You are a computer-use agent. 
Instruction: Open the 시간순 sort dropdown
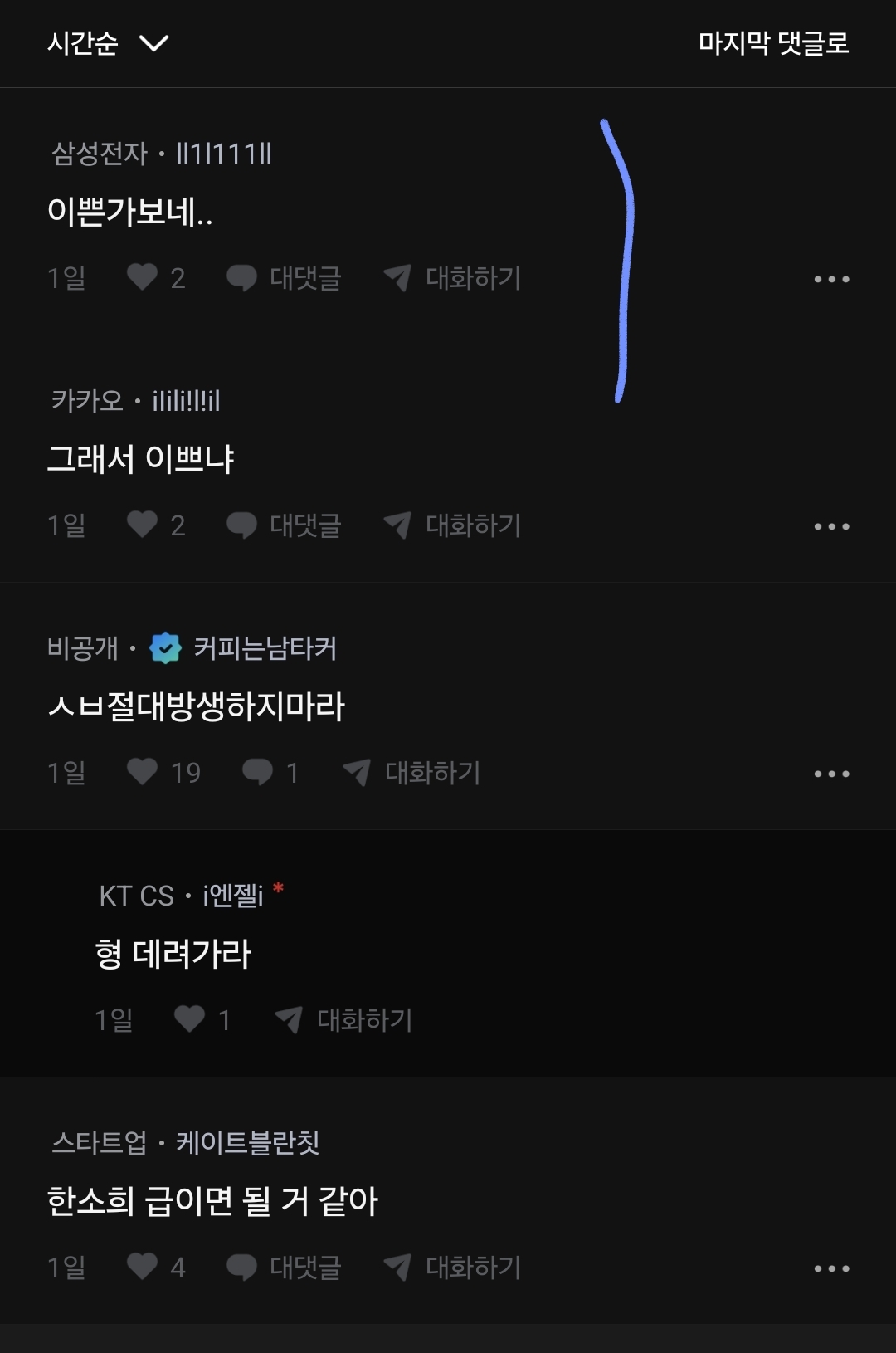tap(108, 43)
